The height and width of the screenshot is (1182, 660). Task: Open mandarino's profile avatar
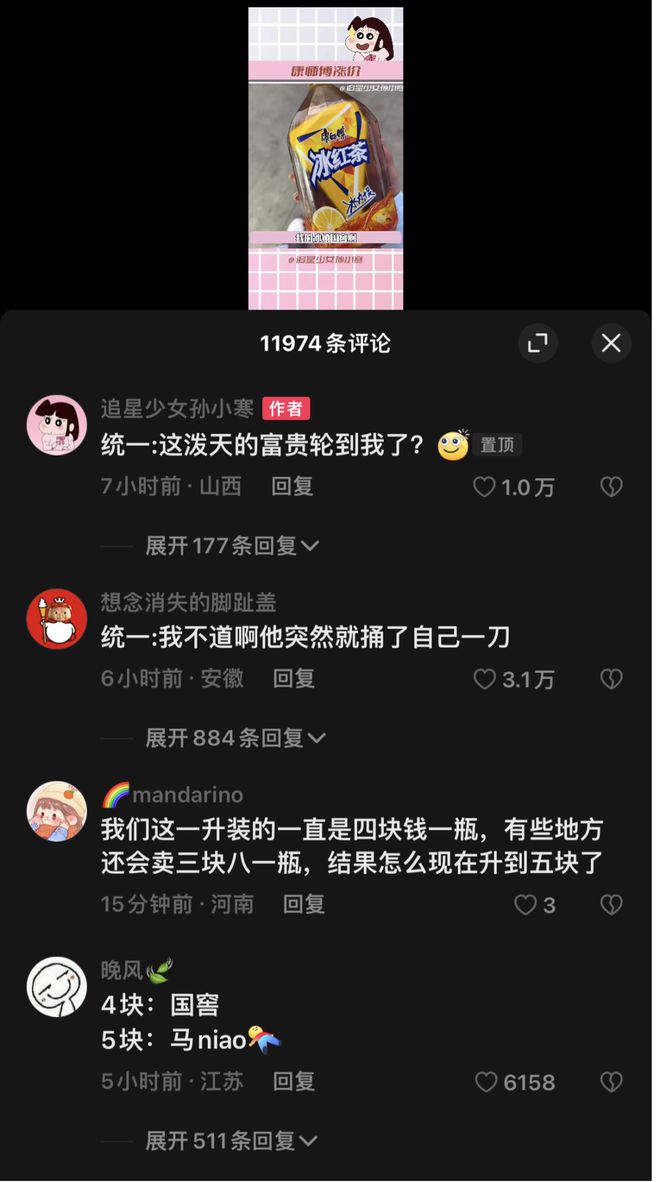click(x=56, y=811)
